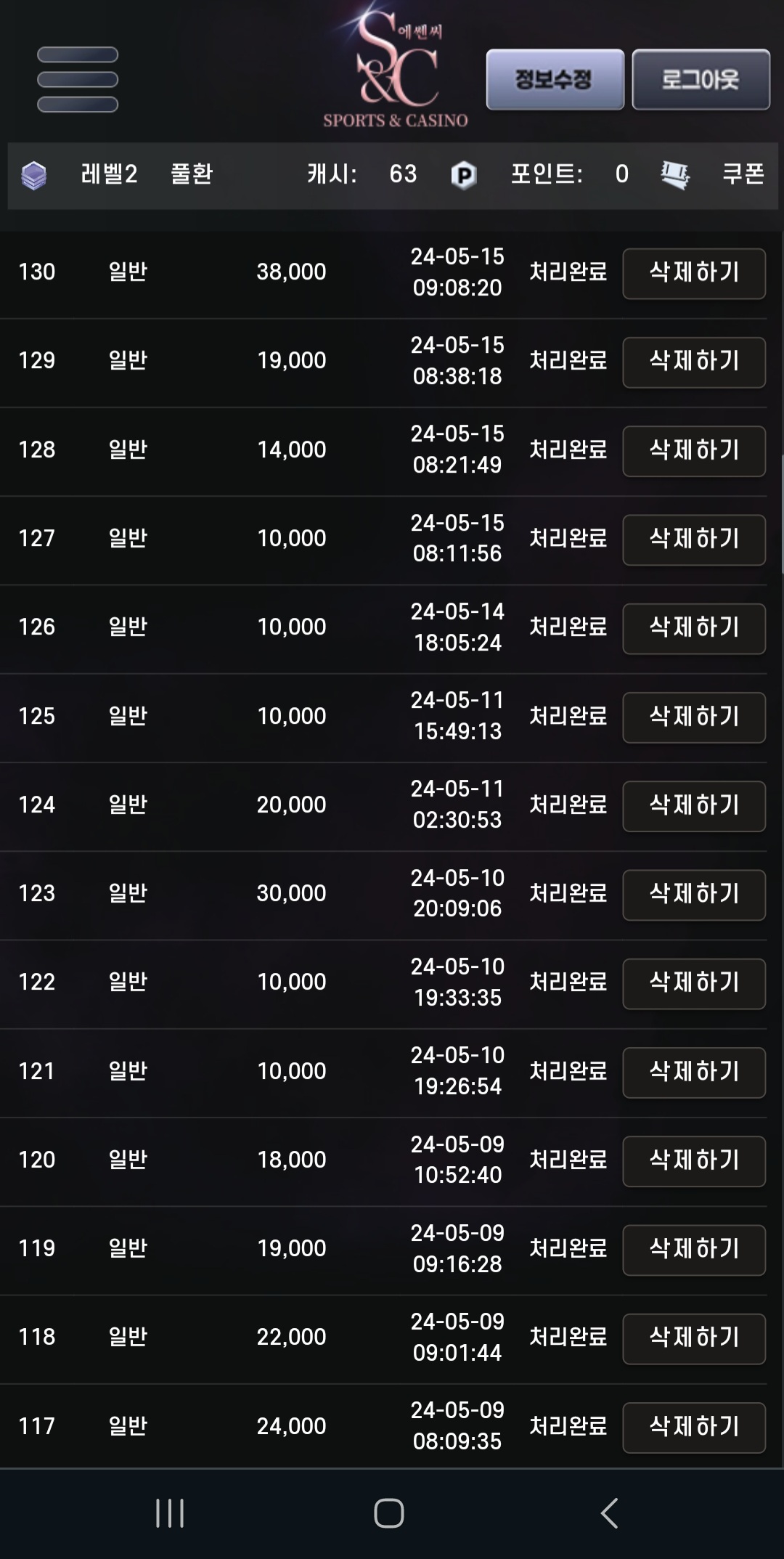Delete entry 130 with 삭제하기

pyautogui.click(x=694, y=274)
